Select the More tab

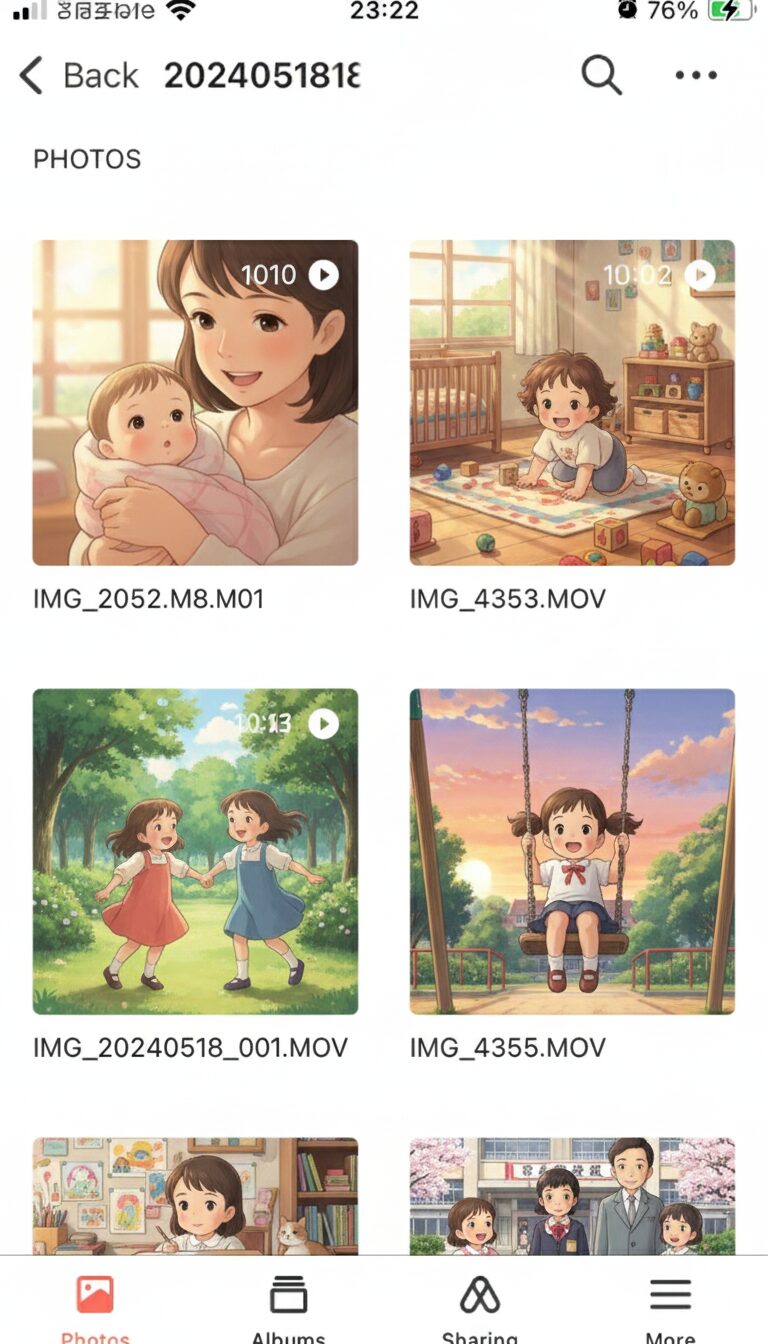[x=670, y=1304]
